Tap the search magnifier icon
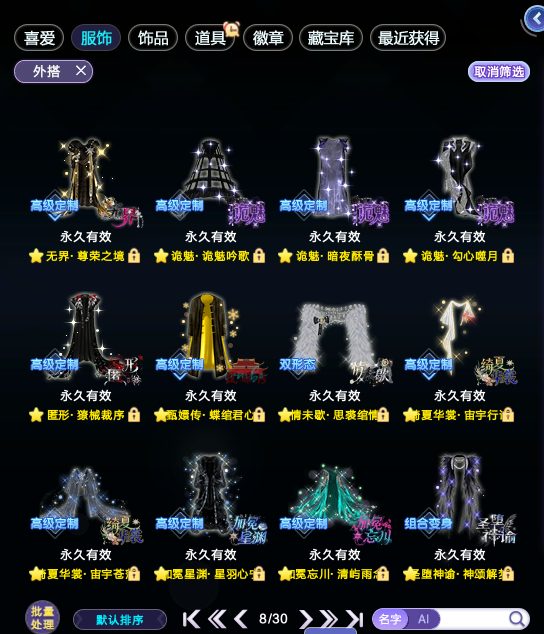The height and width of the screenshot is (634, 544). coord(516,619)
